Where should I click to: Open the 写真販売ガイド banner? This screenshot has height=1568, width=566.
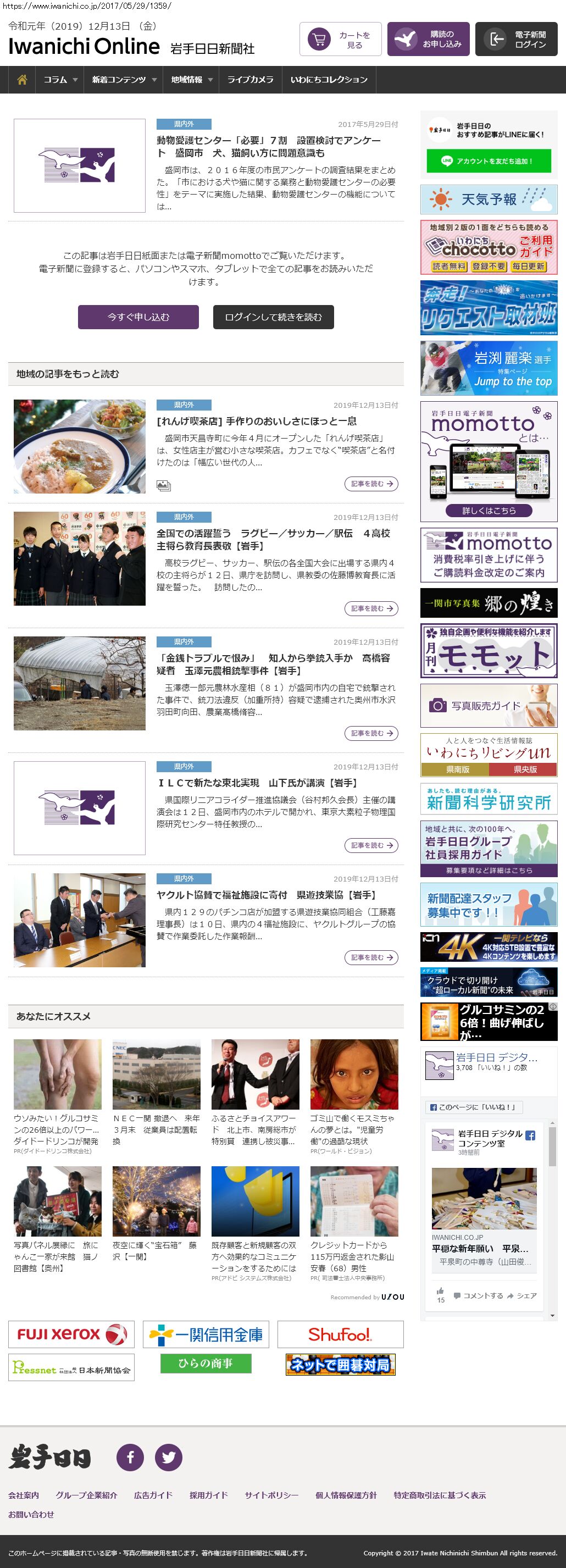[x=488, y=706]
